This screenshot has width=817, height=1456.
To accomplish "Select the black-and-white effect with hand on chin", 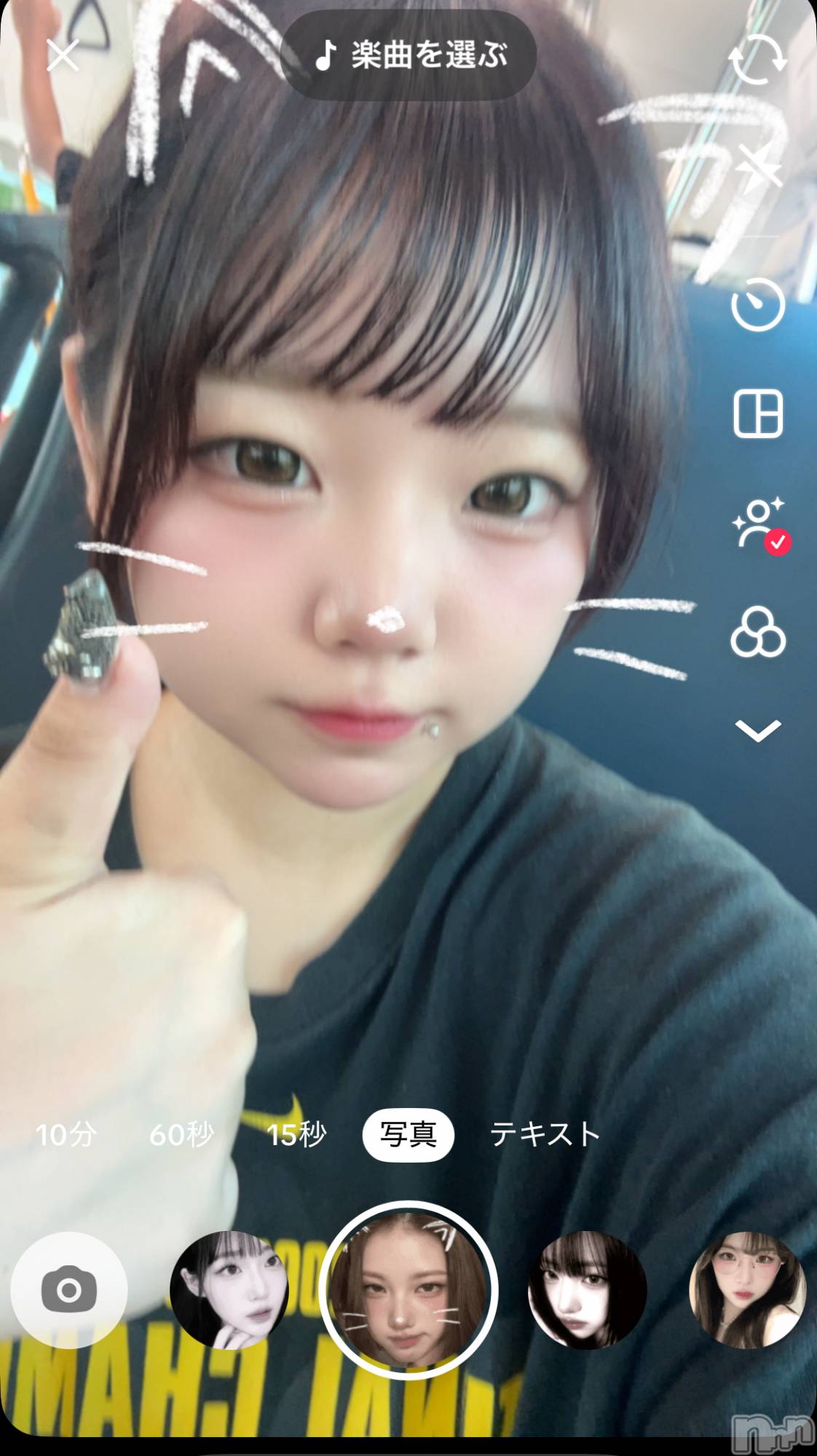I will pyautogui.click(x=229, y=1290).
